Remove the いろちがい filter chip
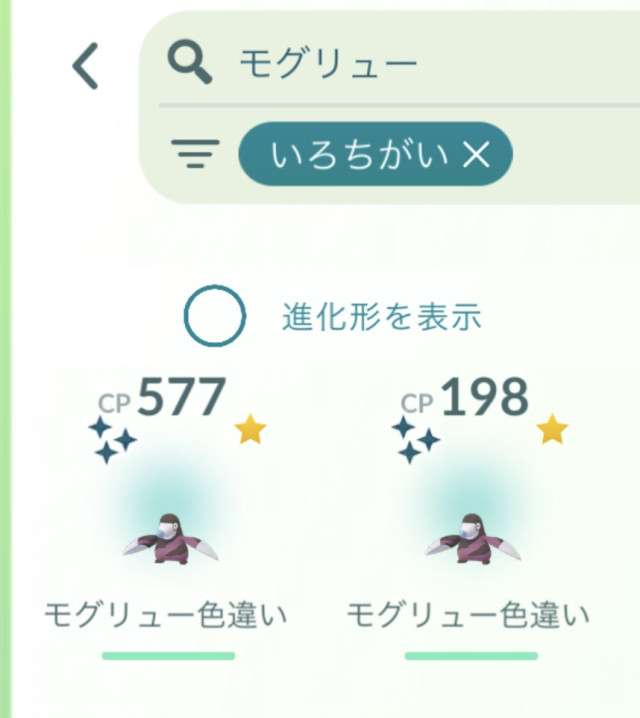 tap(476, 155)
